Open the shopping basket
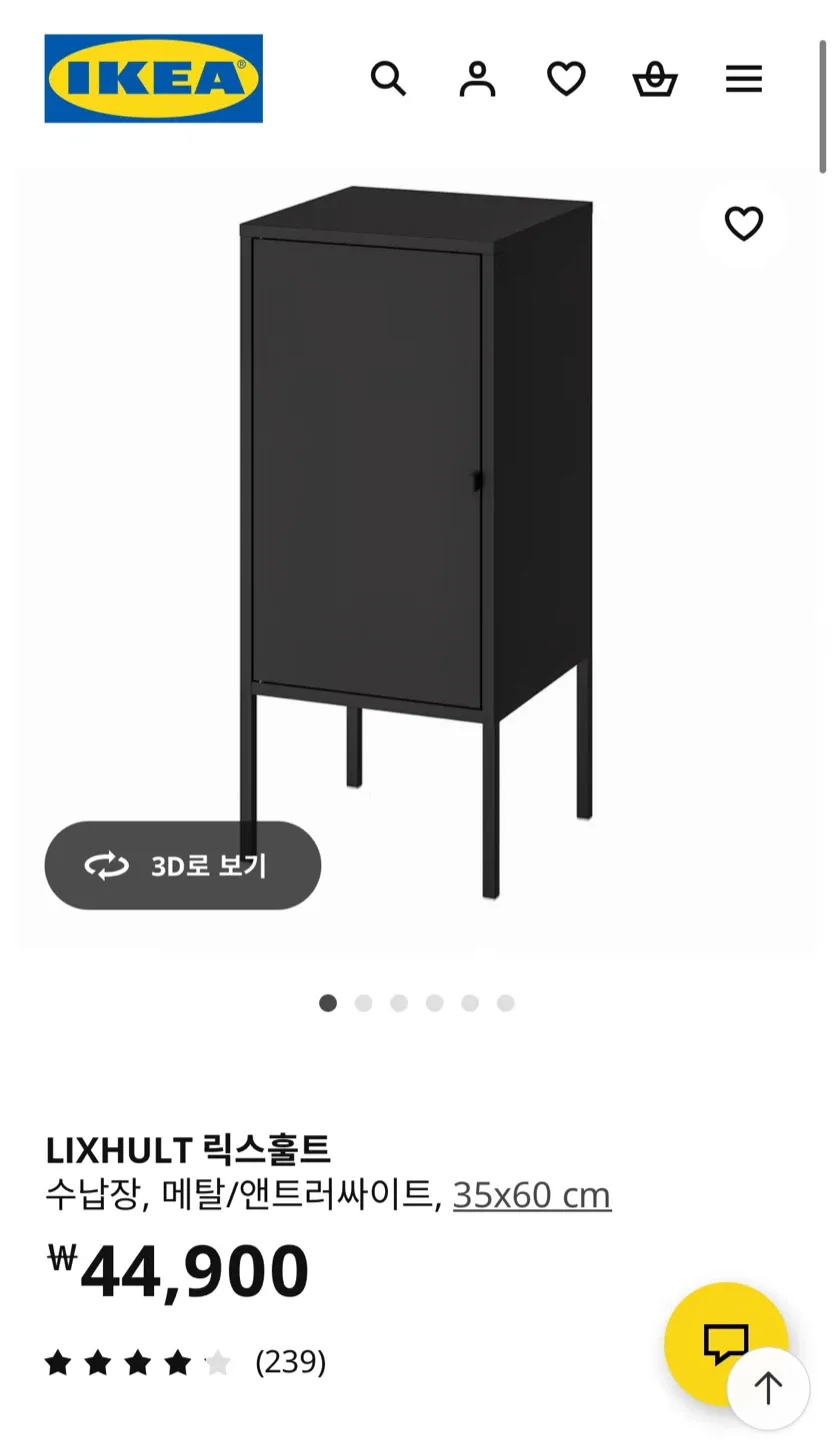Screen dimensions: 833x1440 pos(655,78)
